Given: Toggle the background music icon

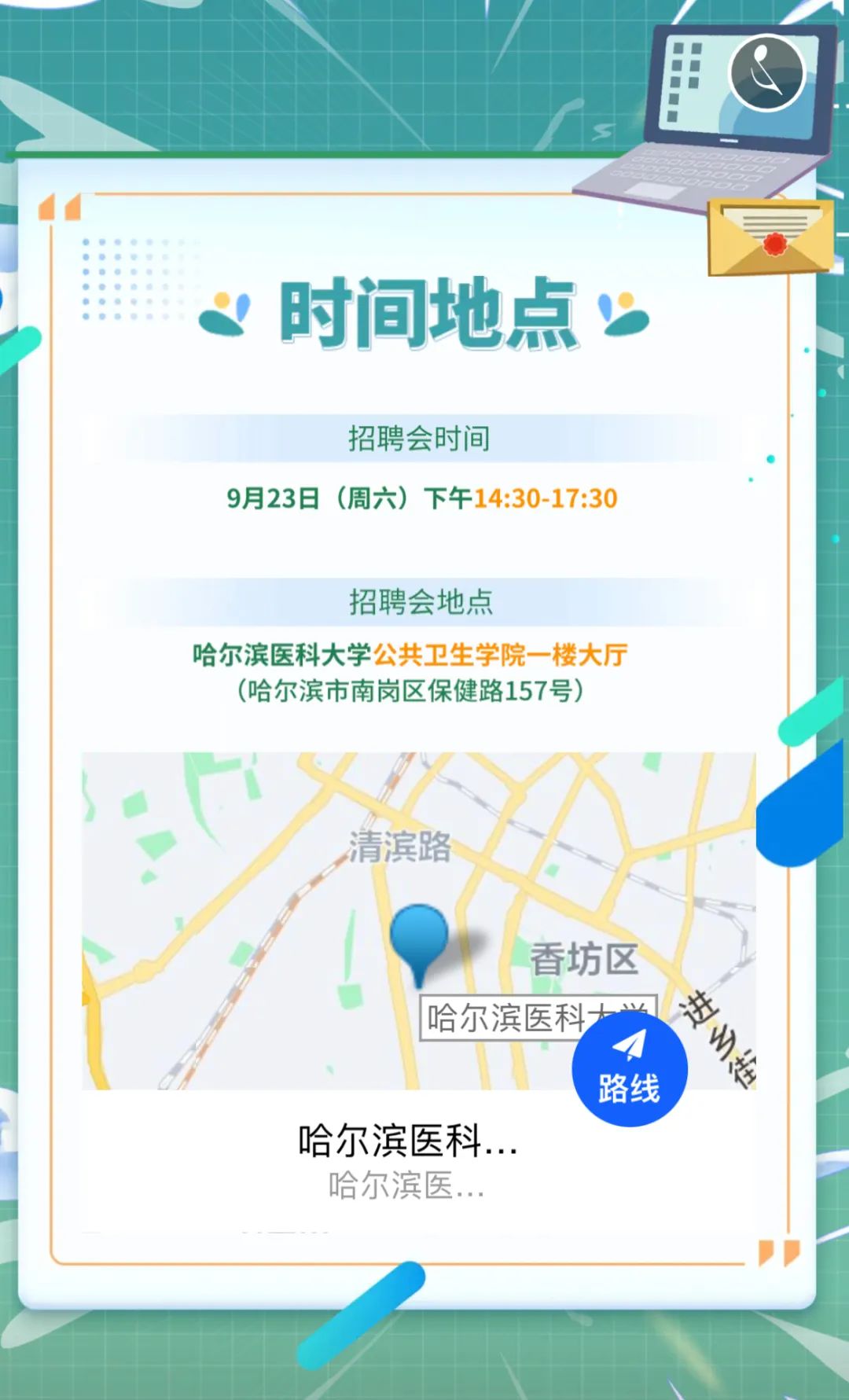Looking at the screenshot, I should pyautogui.click(x=766, y=73).
